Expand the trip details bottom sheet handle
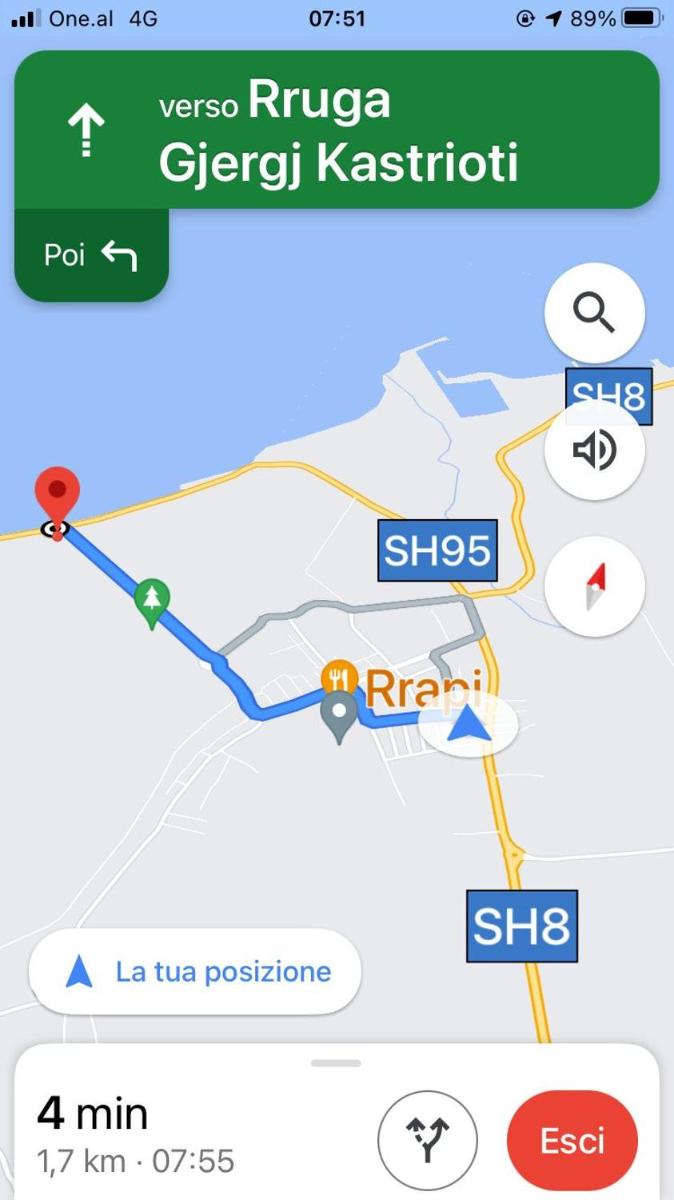Image resolution: width=674 pixels, height=1200 pixels. [336, 1063]
